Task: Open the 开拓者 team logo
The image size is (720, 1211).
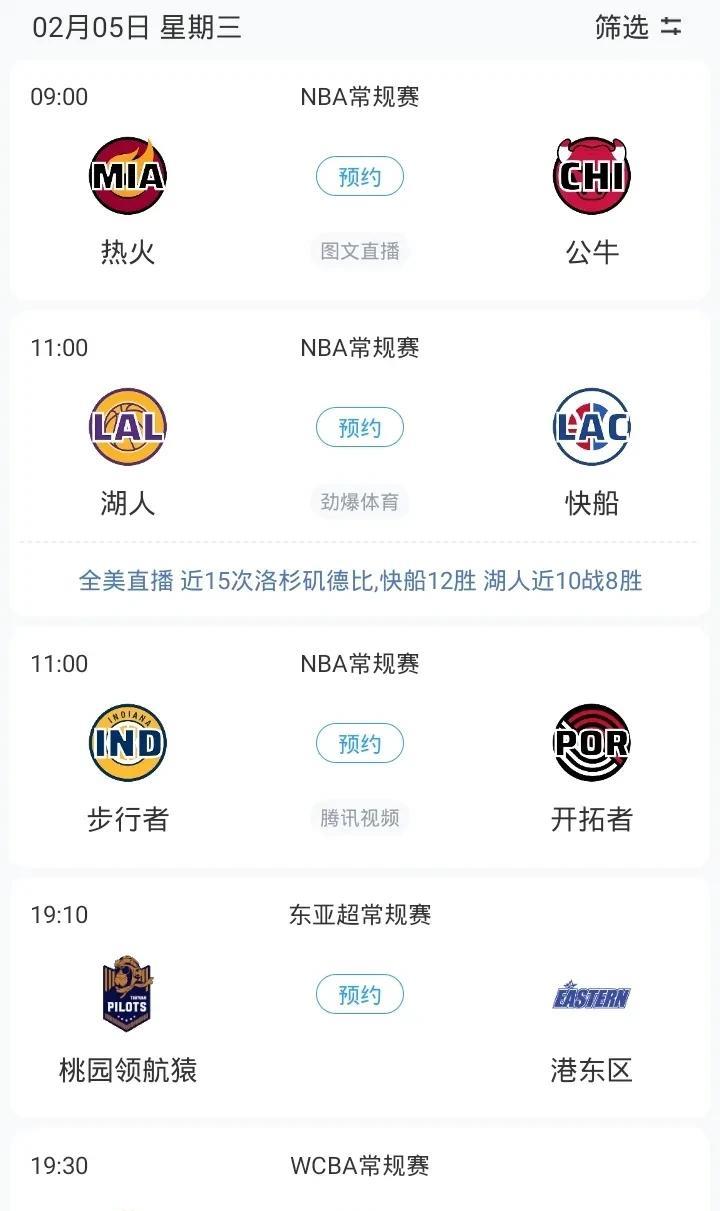Action: pos(592,743)
